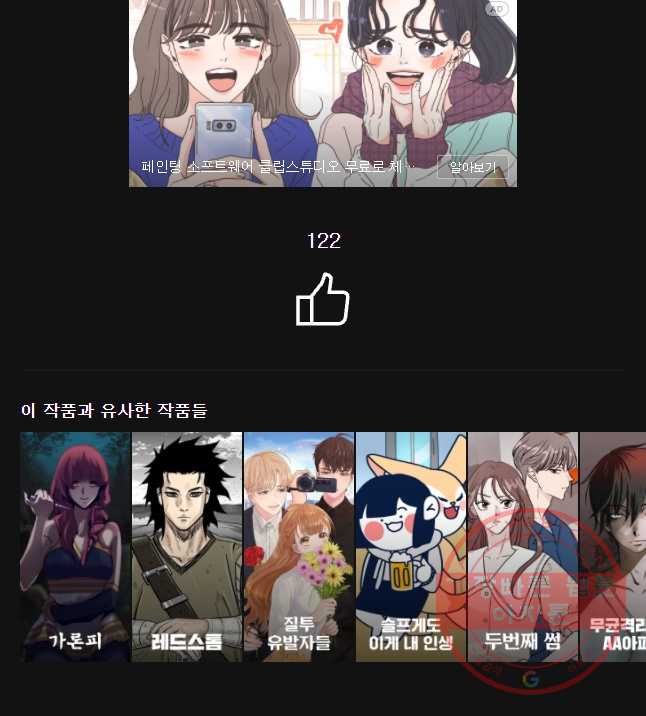The width and height of the screenshot is (646, 716).
Task: Open the webtoon 질투 유발자들
Action: (x=299, y=546)
